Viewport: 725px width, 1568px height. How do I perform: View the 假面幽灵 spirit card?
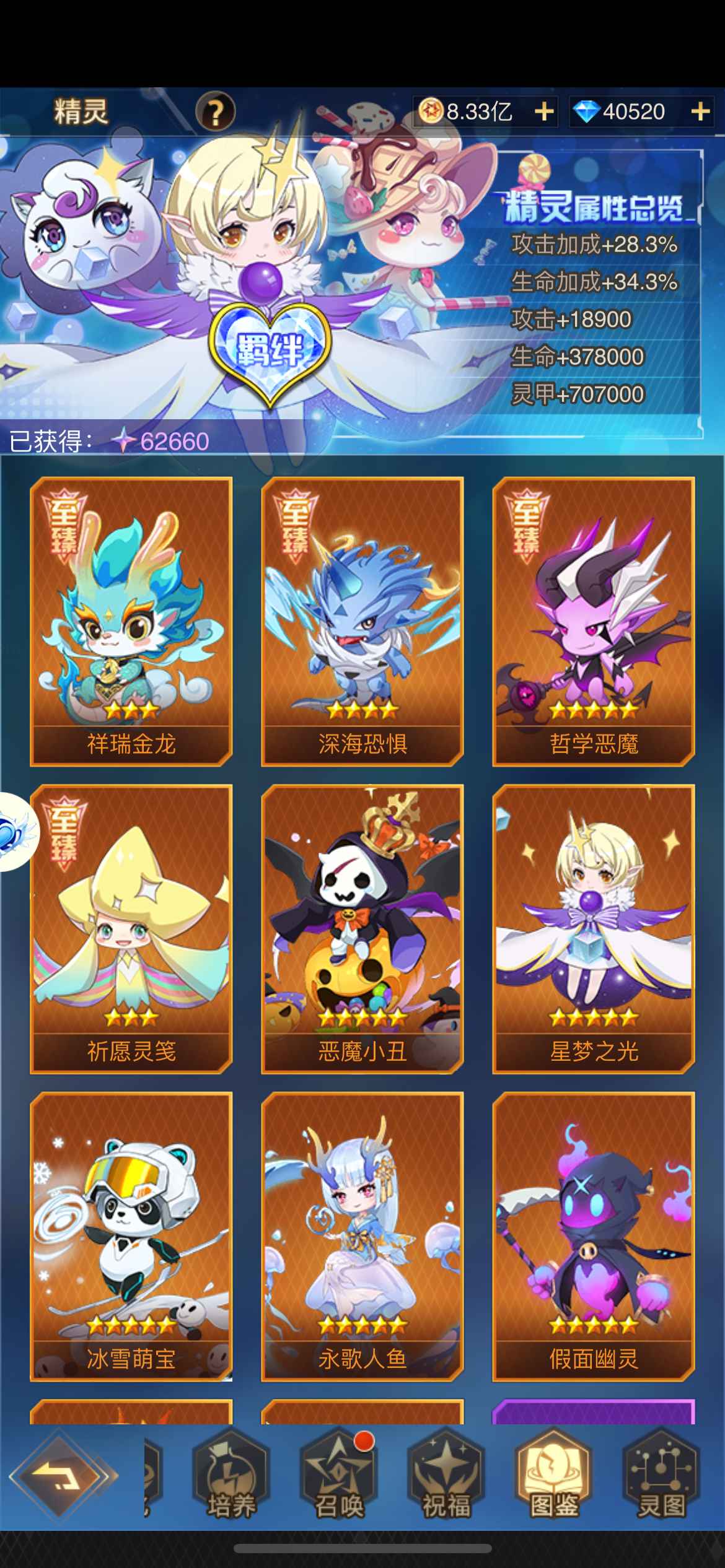(594, 1235)
